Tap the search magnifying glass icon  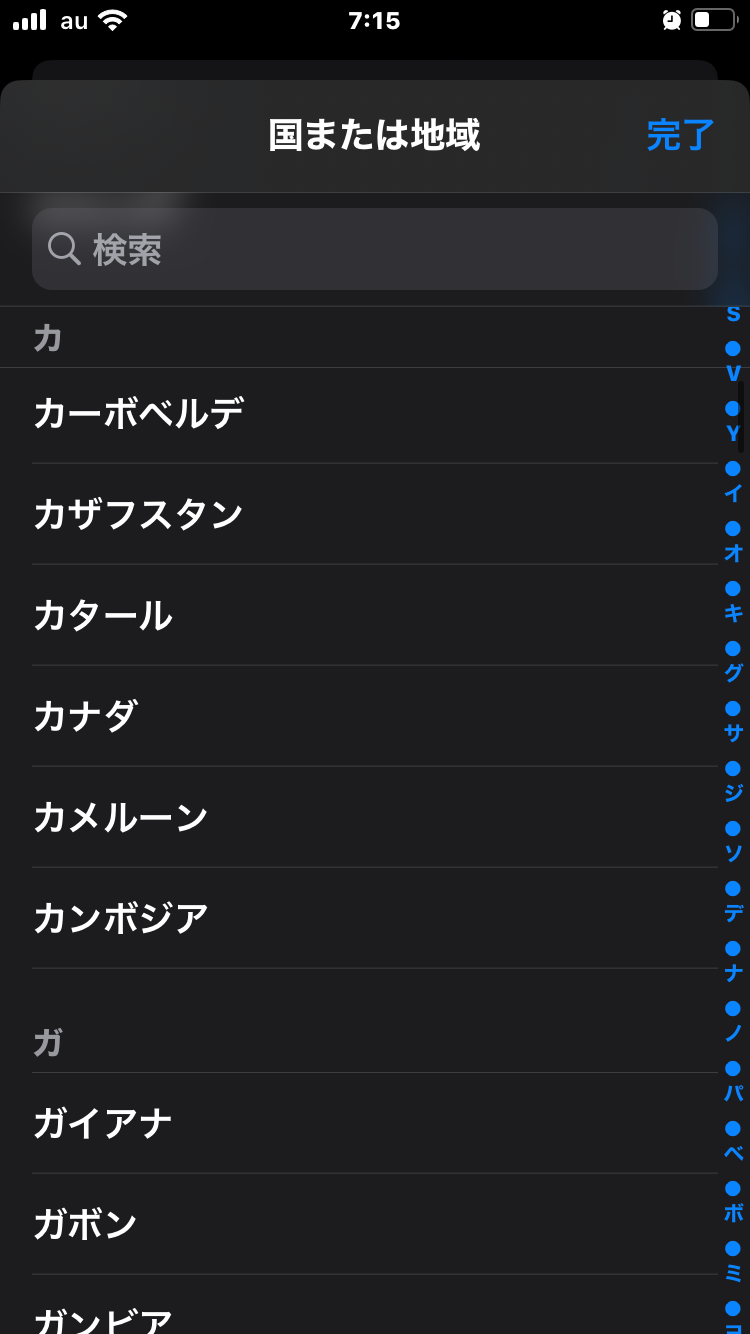[x=64, y=249]
